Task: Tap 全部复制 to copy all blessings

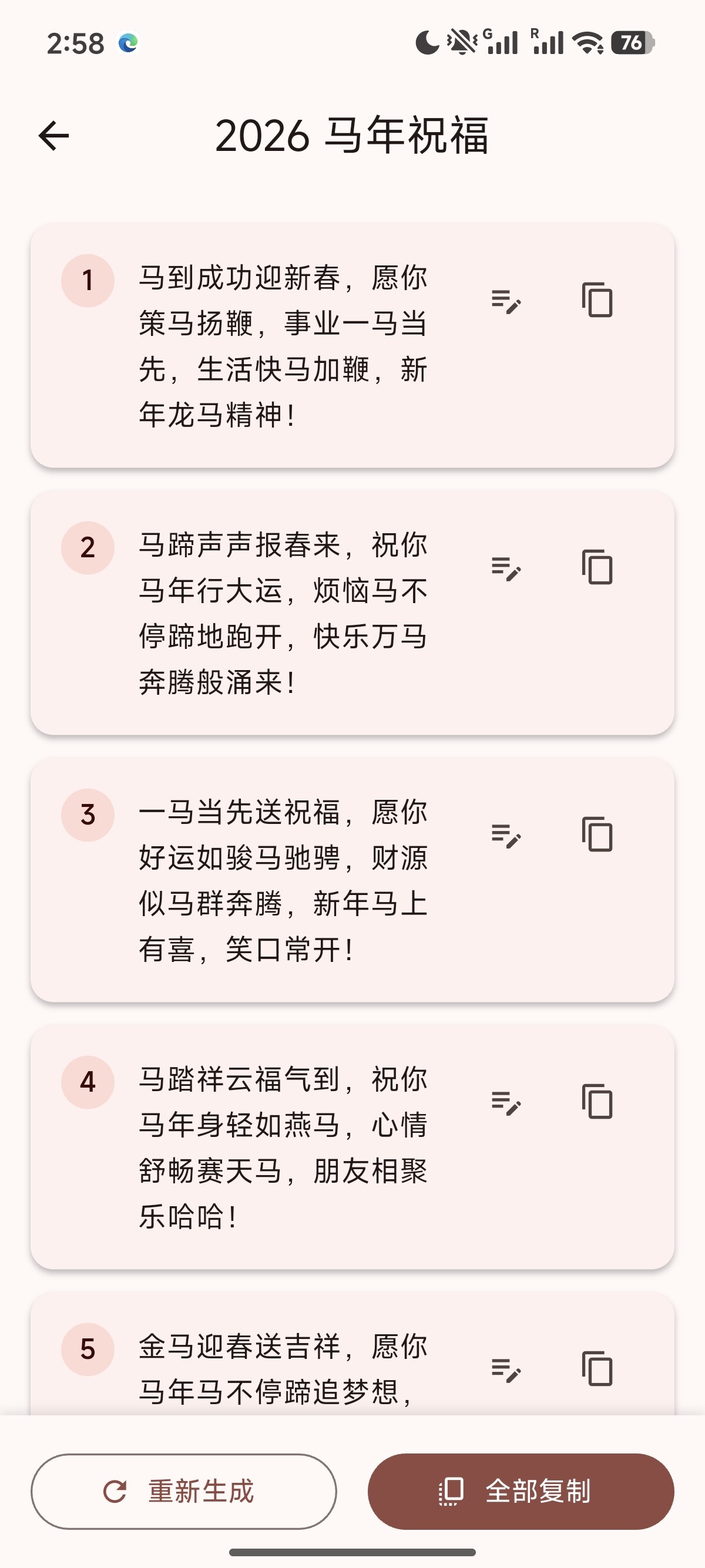Action: point(521,1491)
